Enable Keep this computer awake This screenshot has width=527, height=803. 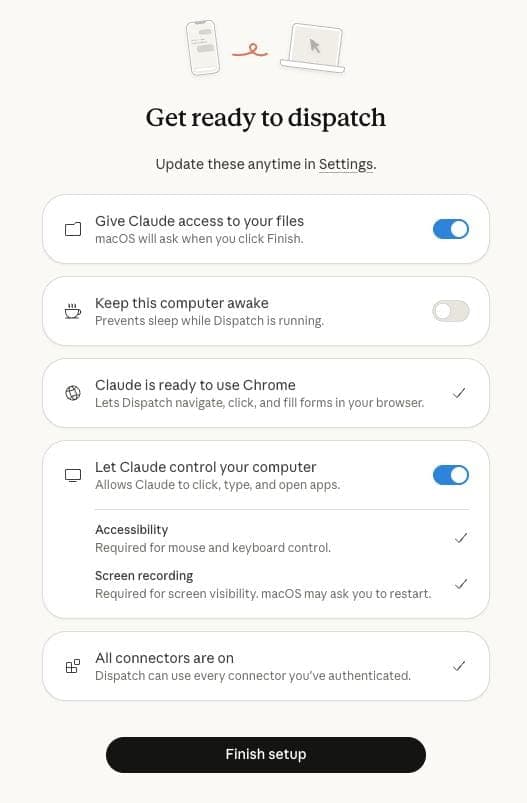[x=451, y=311]
